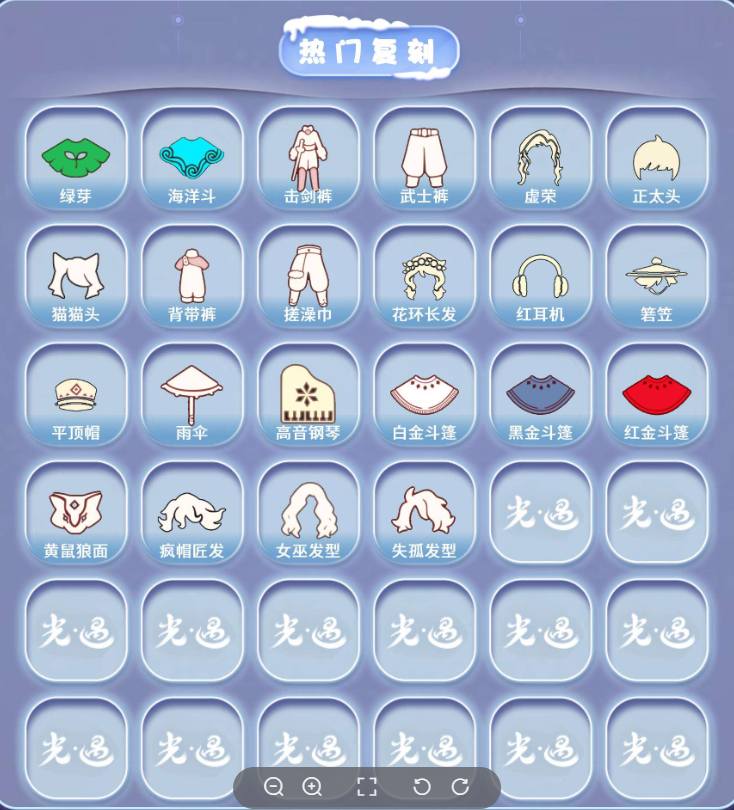View the image in fullscreen
The image size is (734, 810).
(x=367, y=787)
